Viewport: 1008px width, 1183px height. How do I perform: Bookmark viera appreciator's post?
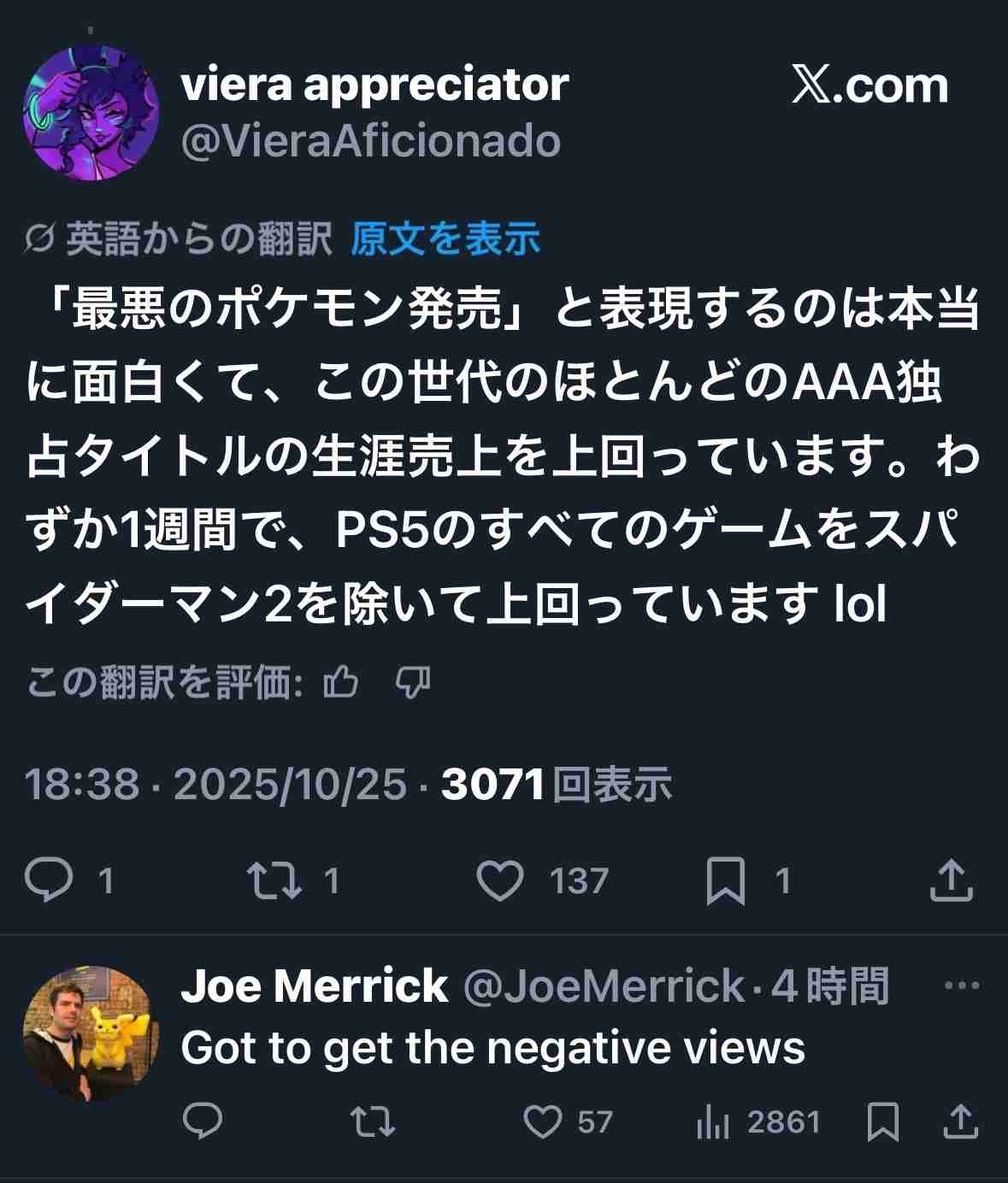click(725, 880)
